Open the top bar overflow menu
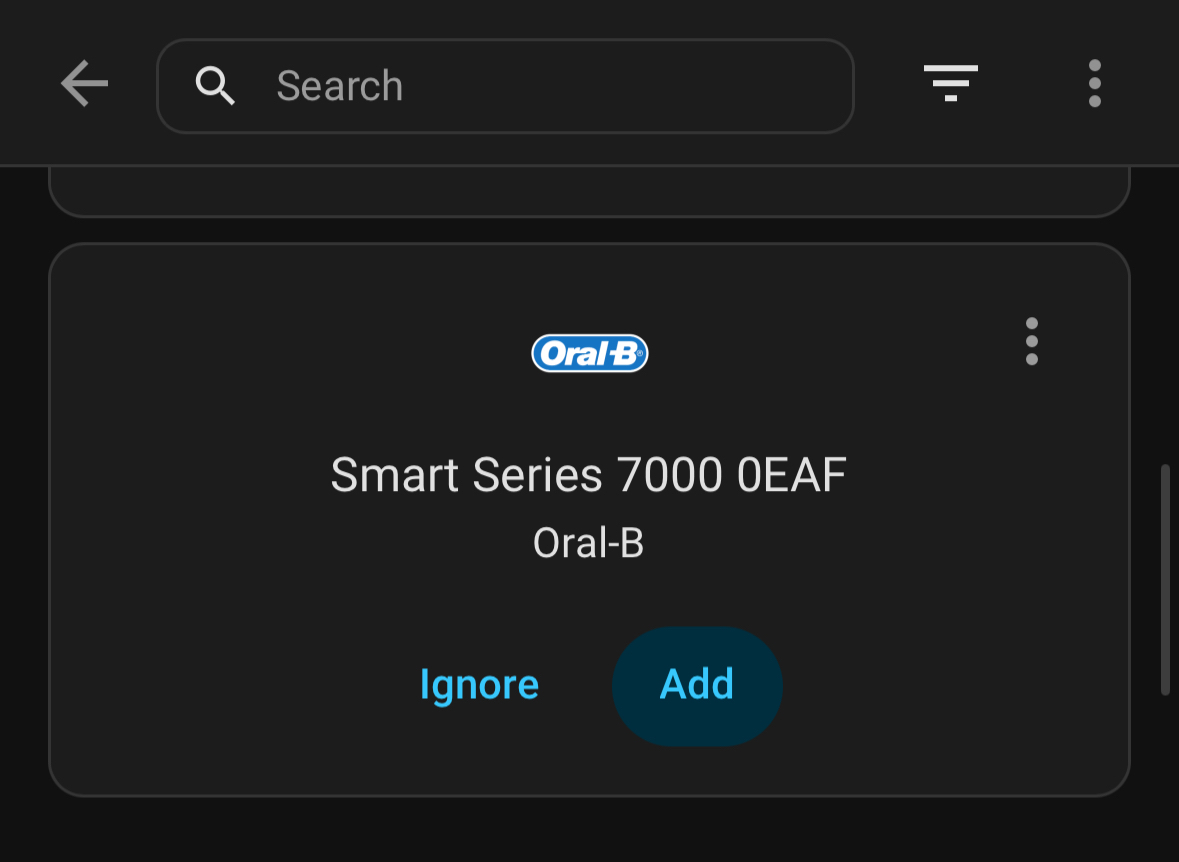1179x862 pixels. [x=1094, y=84]
